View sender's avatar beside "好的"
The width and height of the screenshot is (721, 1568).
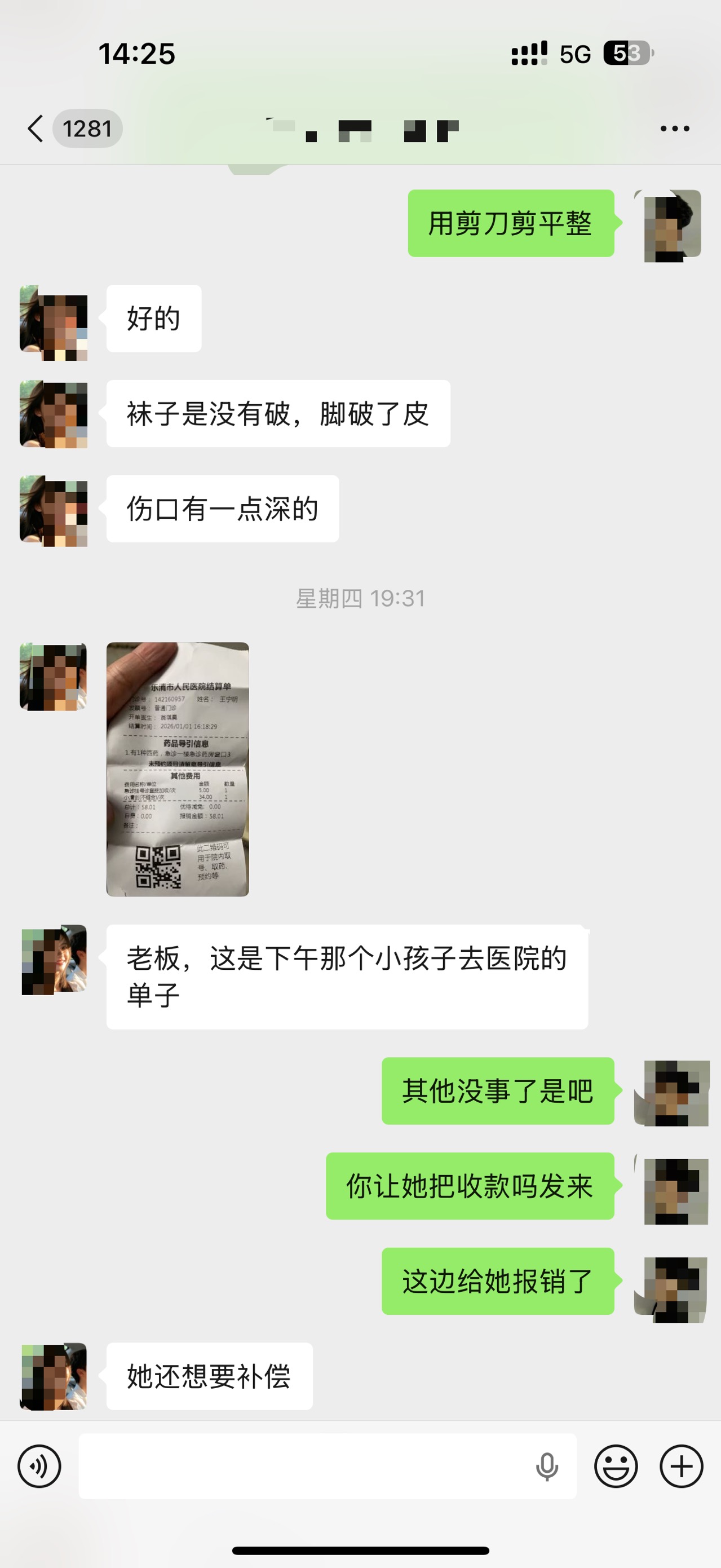click(54, 323)
